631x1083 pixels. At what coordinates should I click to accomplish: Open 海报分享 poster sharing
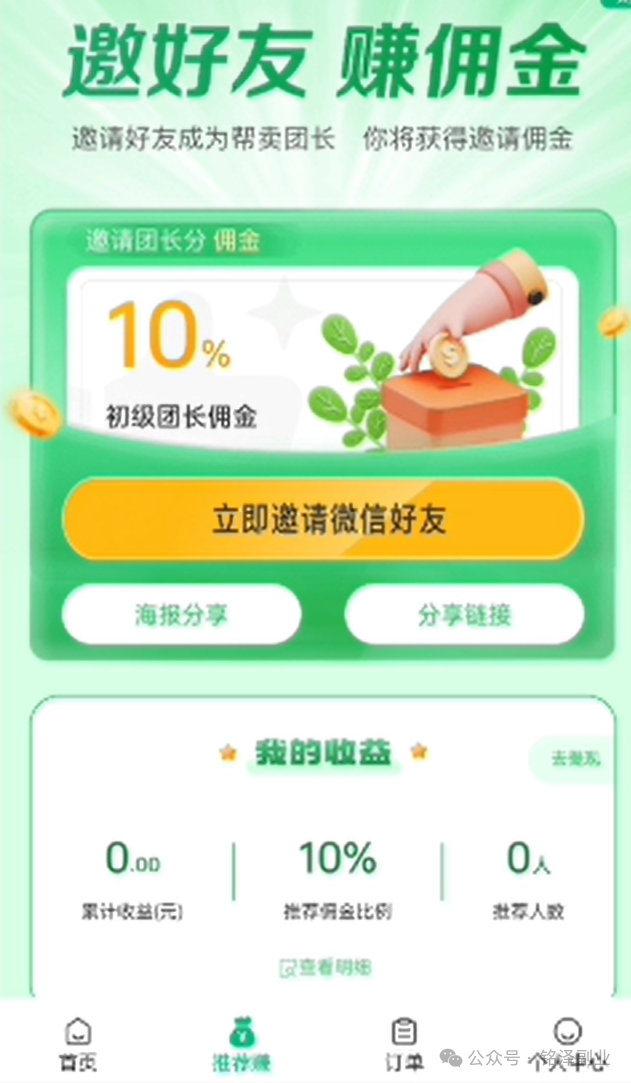(181, 614)
